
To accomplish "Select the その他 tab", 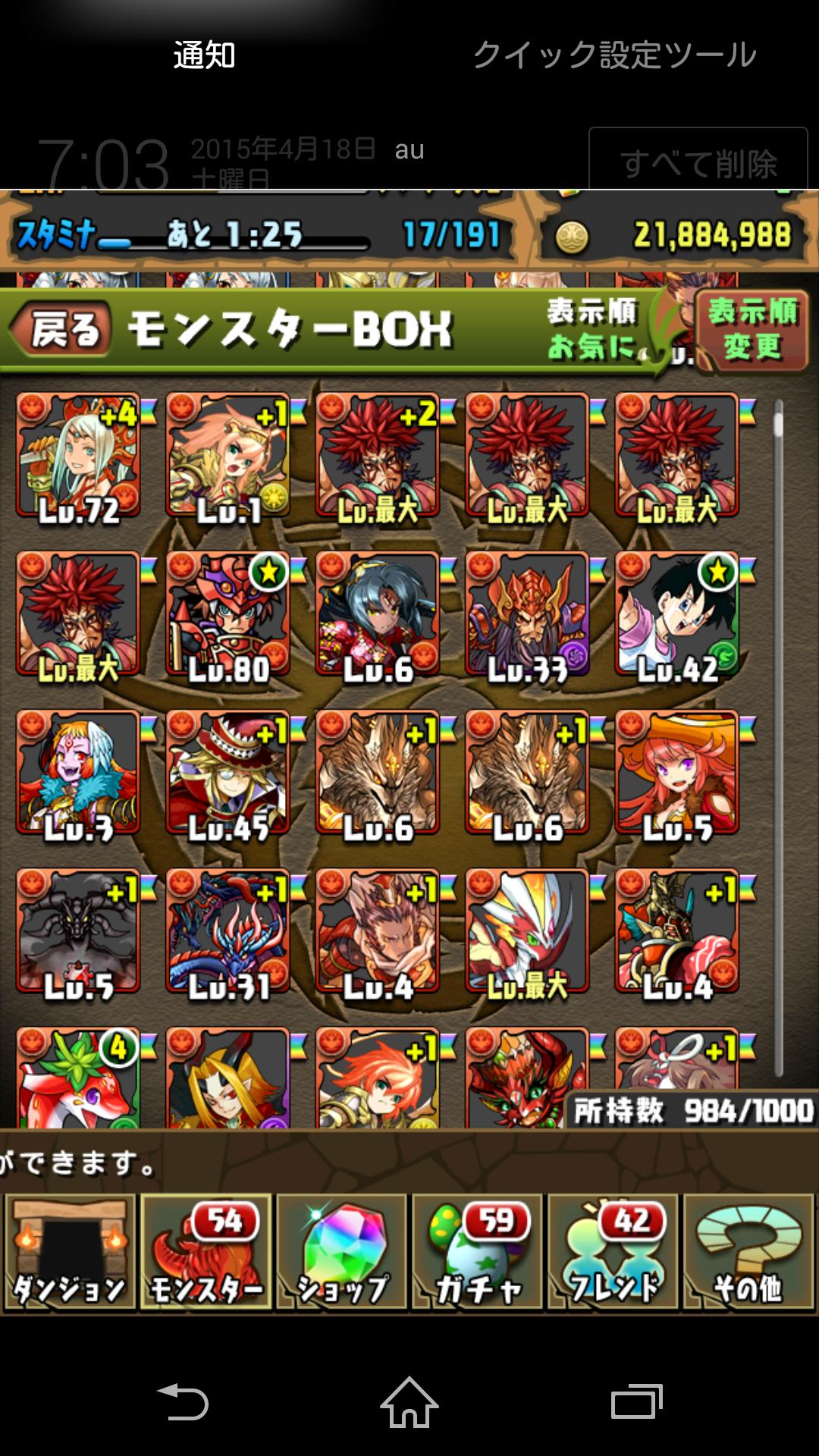I will [x=748, y=1253].
